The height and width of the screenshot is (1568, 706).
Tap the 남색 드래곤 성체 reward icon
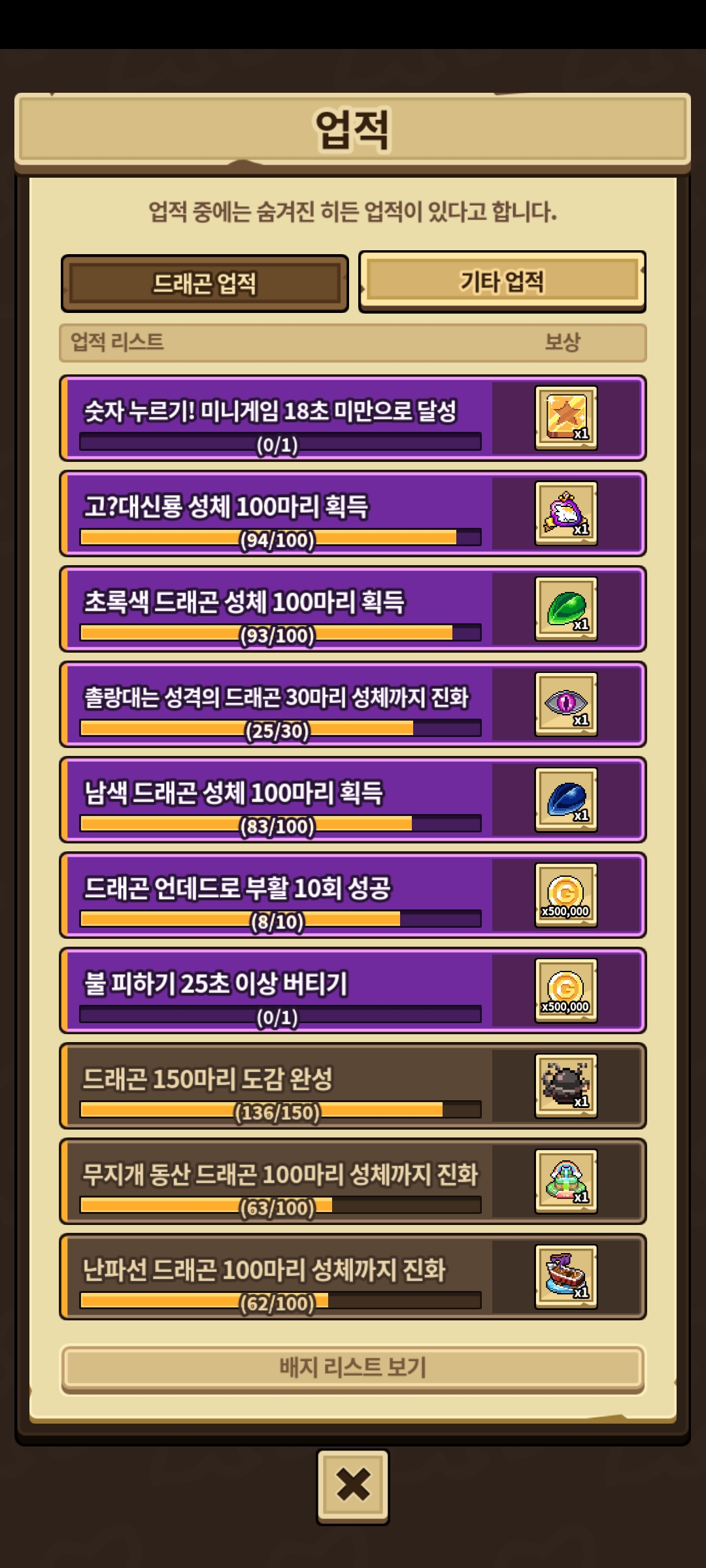click(566, 800)
